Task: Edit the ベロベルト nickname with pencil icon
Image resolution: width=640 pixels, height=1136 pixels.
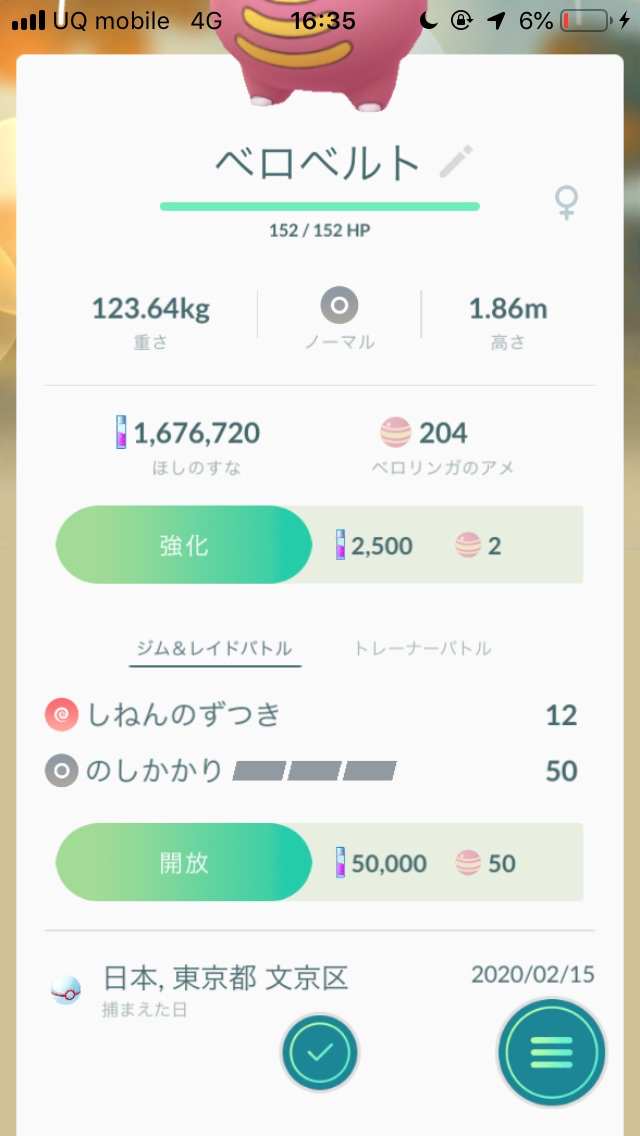Action: click(457, 162)
